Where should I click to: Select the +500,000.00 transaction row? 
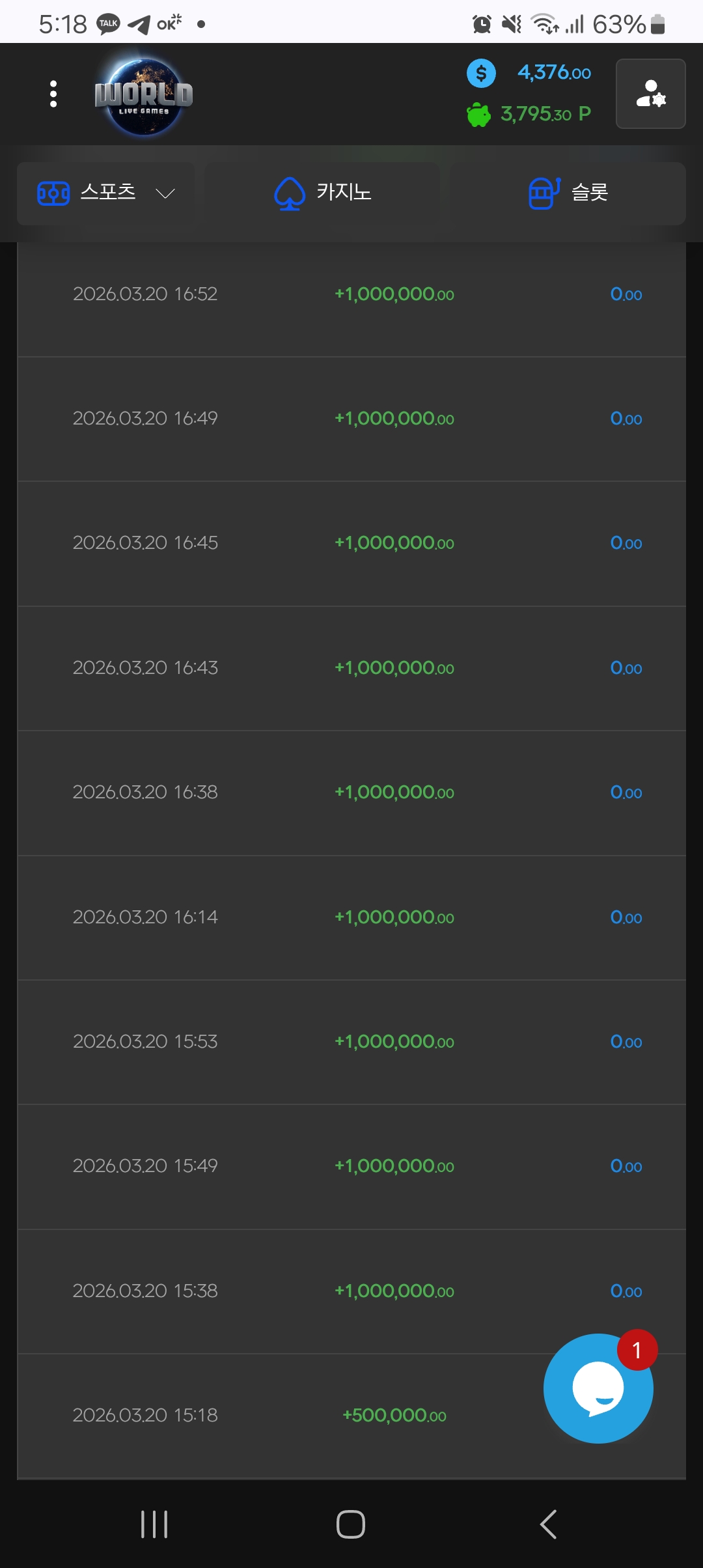point(351,1414)
